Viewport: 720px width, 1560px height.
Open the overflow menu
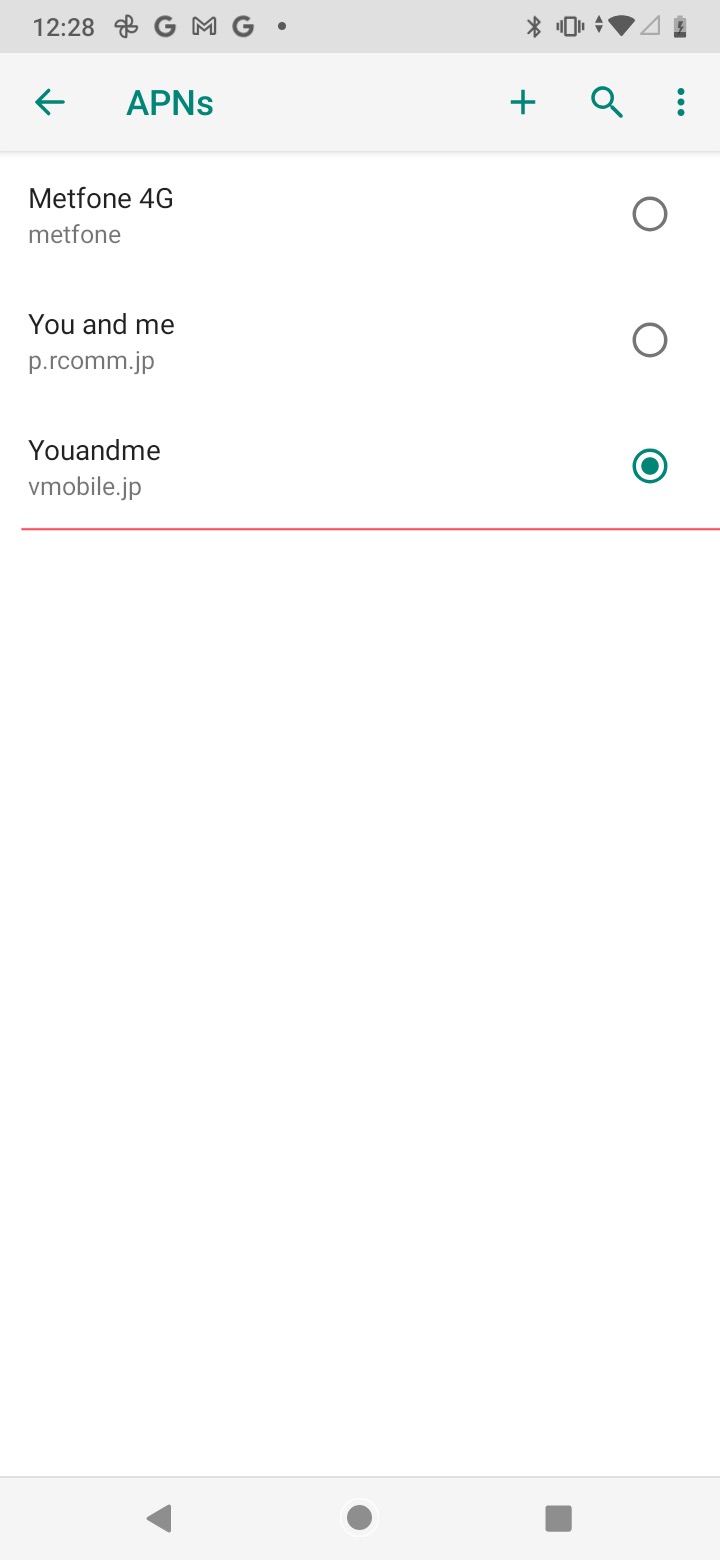(x=681, y=102)
